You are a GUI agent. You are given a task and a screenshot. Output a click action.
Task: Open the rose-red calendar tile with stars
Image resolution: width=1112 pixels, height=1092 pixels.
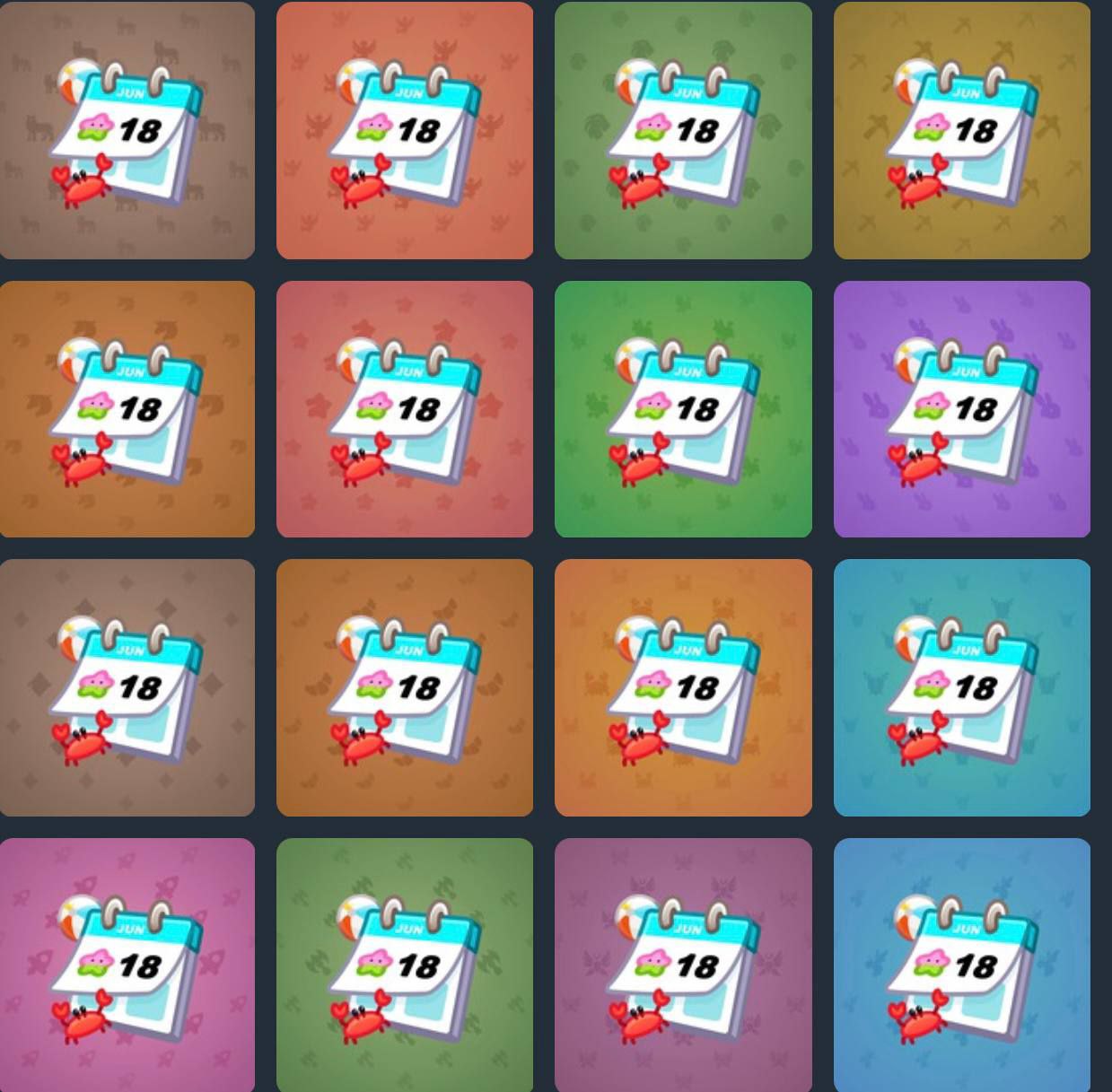tap(404, 409)
